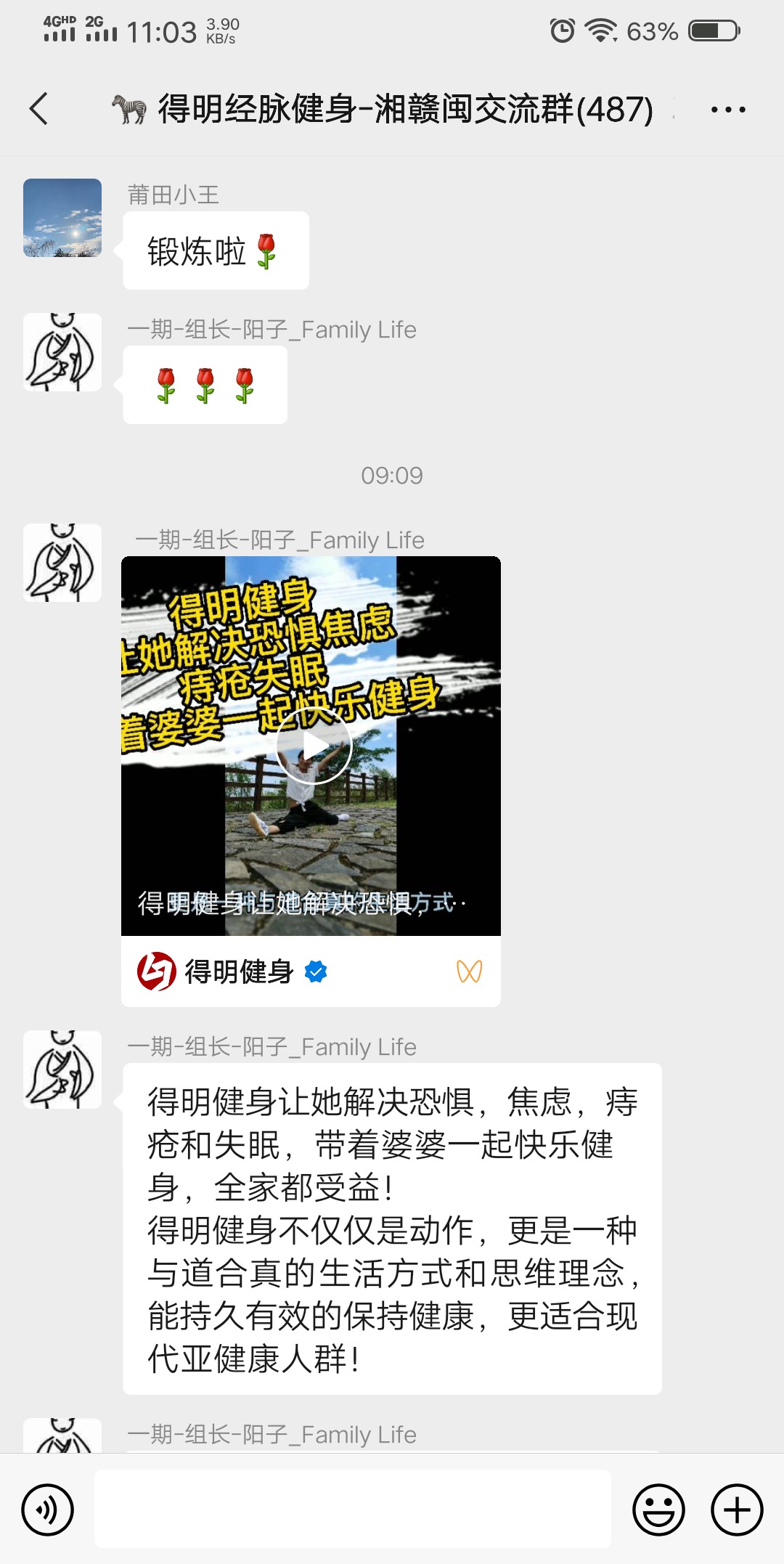Open avatar beside the 得明健身 text message
The height and width of the screenshot is (1564, 784).
62,1069
